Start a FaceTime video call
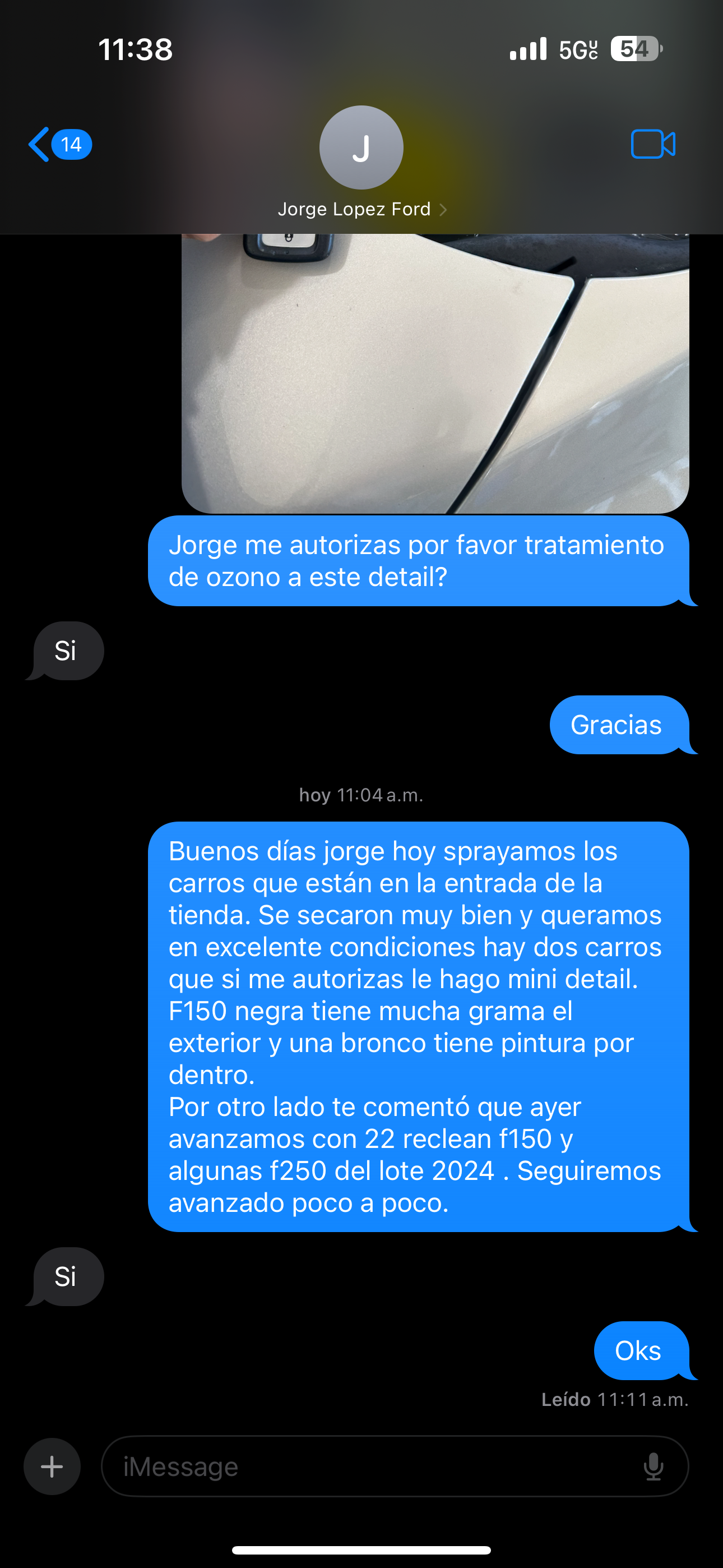Image resolution: width=723 pixels, height=1568 pixels. click(x=652, y=144)
